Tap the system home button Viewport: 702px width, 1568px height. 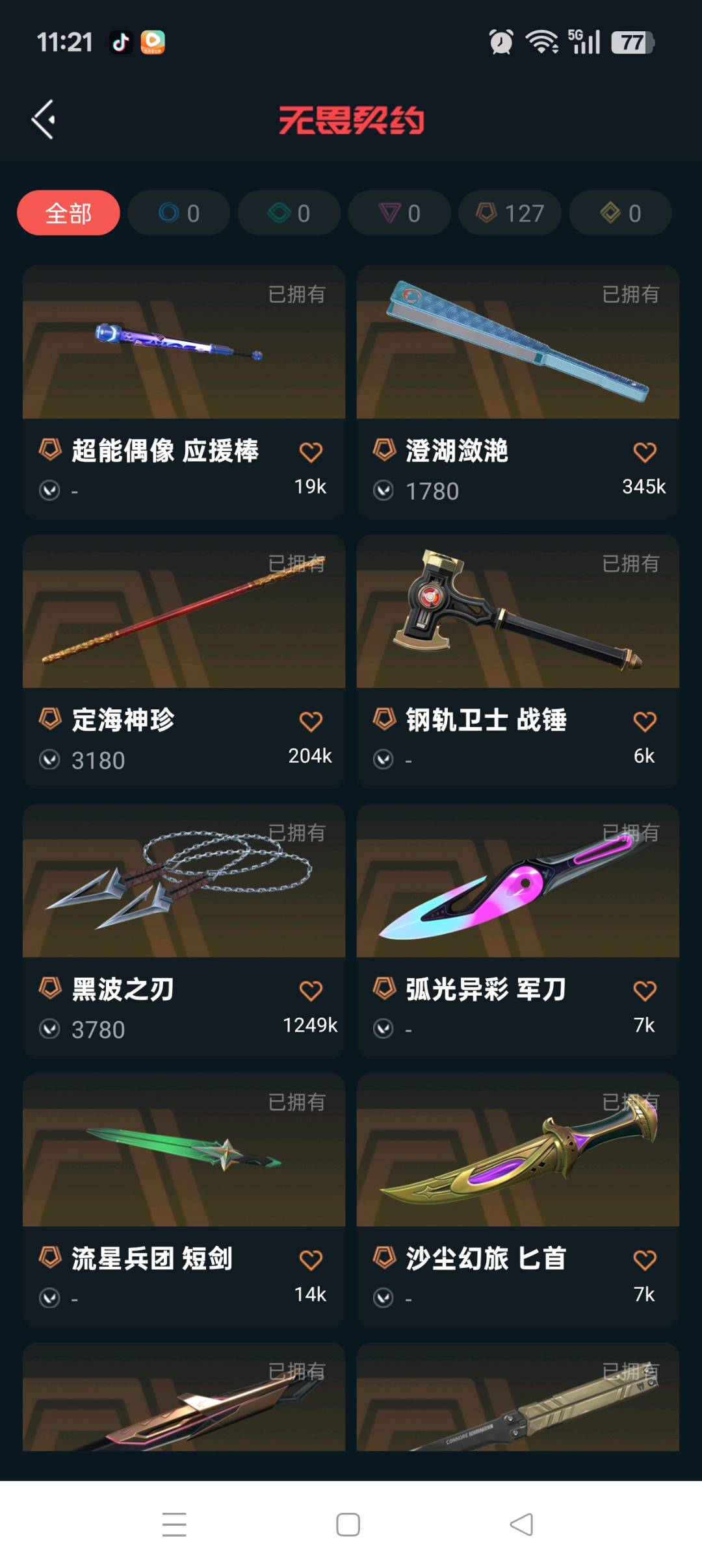pyautogui.click(x=348, y=1524)
